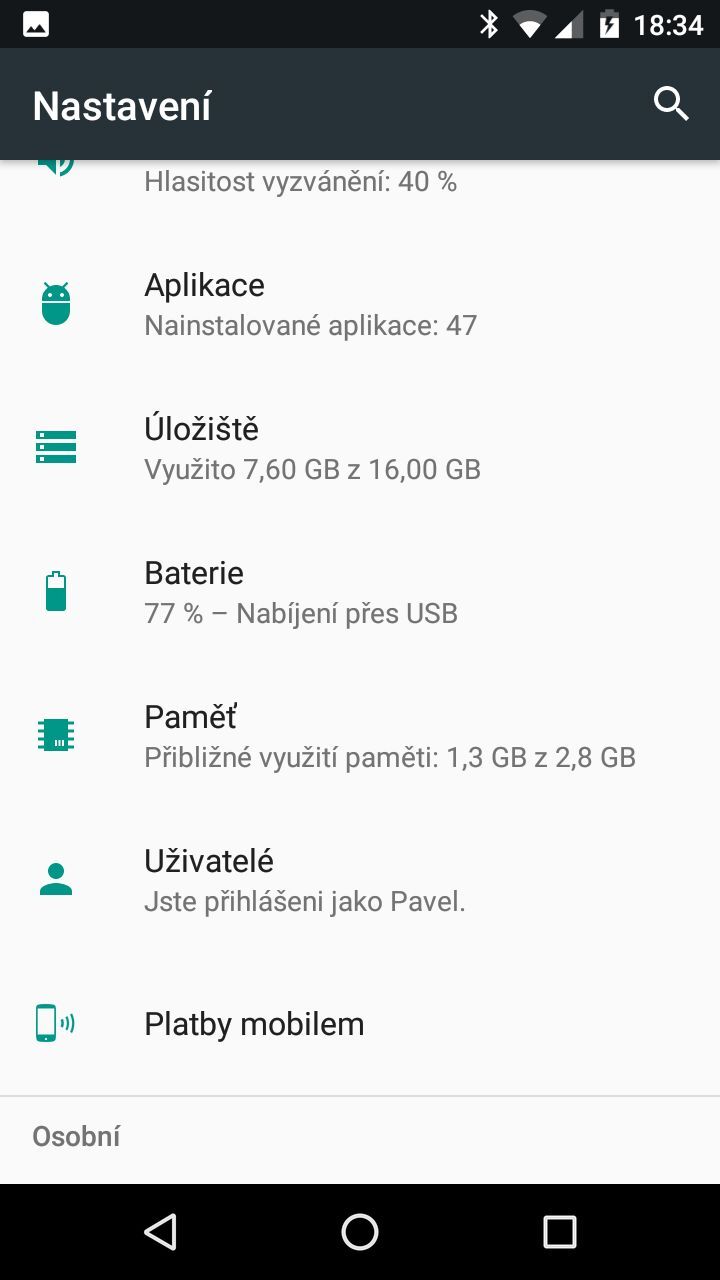
Task: Tap the search icon in Nastavení
Action: pyautogui.click(x=670, y=104)
